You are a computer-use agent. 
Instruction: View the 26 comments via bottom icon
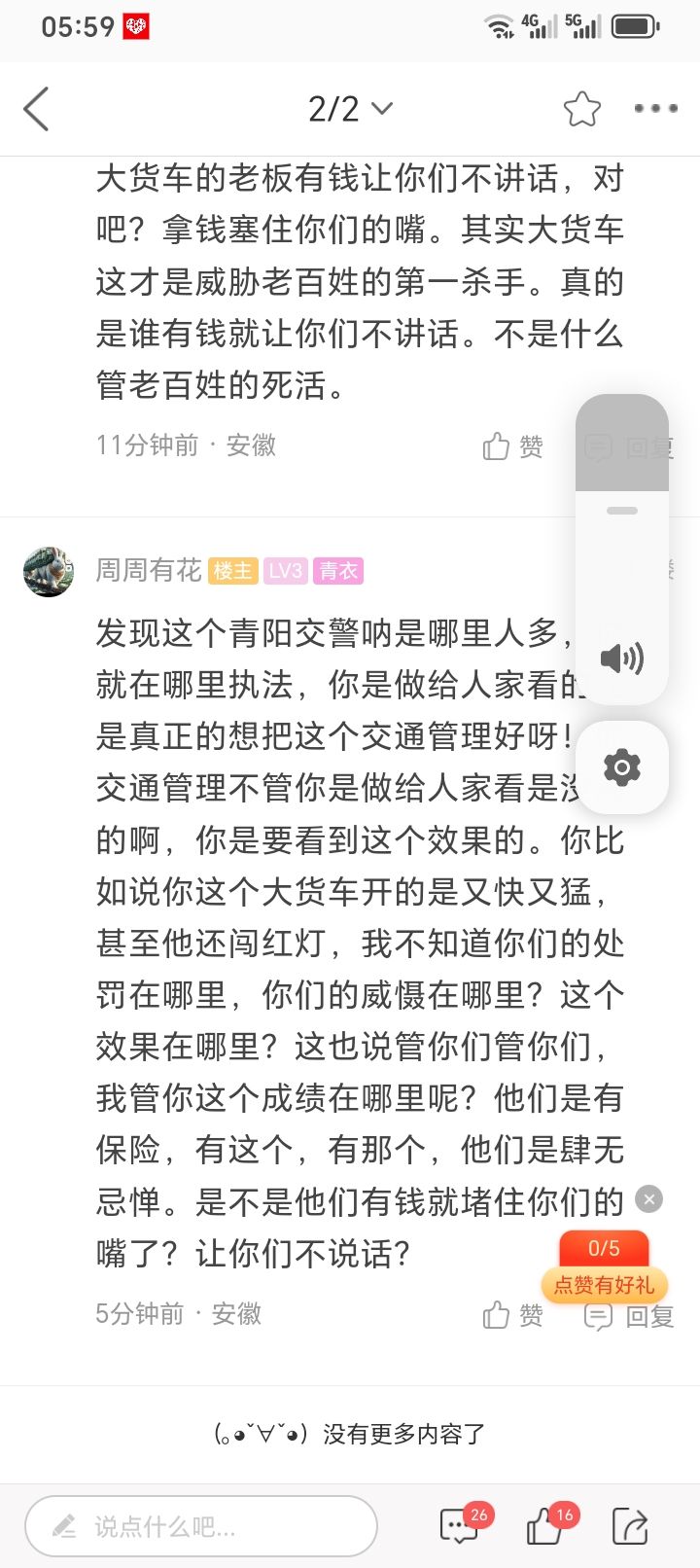[x=461, y=1526]
